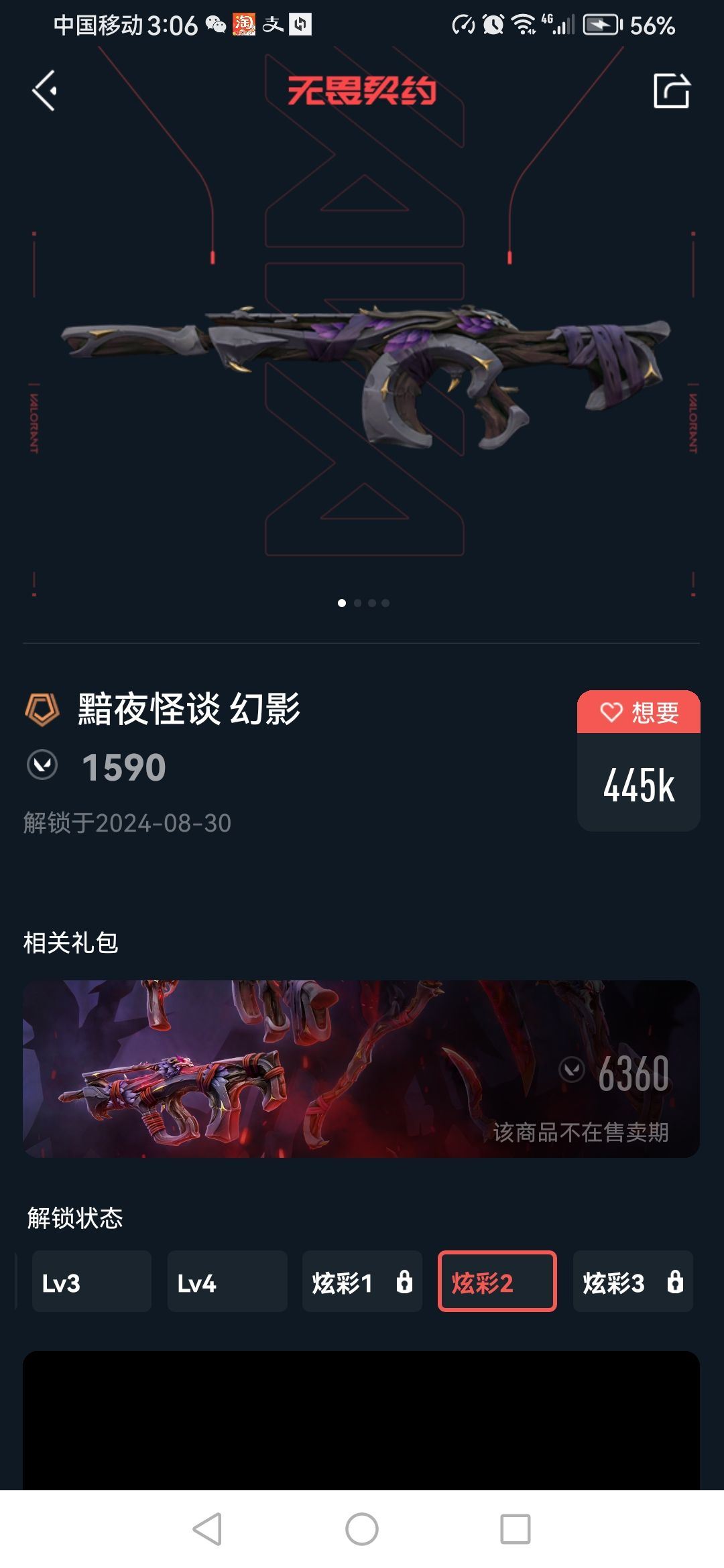Switch to the locked 炫彩1 variant
This screenshot has width=724, height=1568.
tap(362, 1281)
